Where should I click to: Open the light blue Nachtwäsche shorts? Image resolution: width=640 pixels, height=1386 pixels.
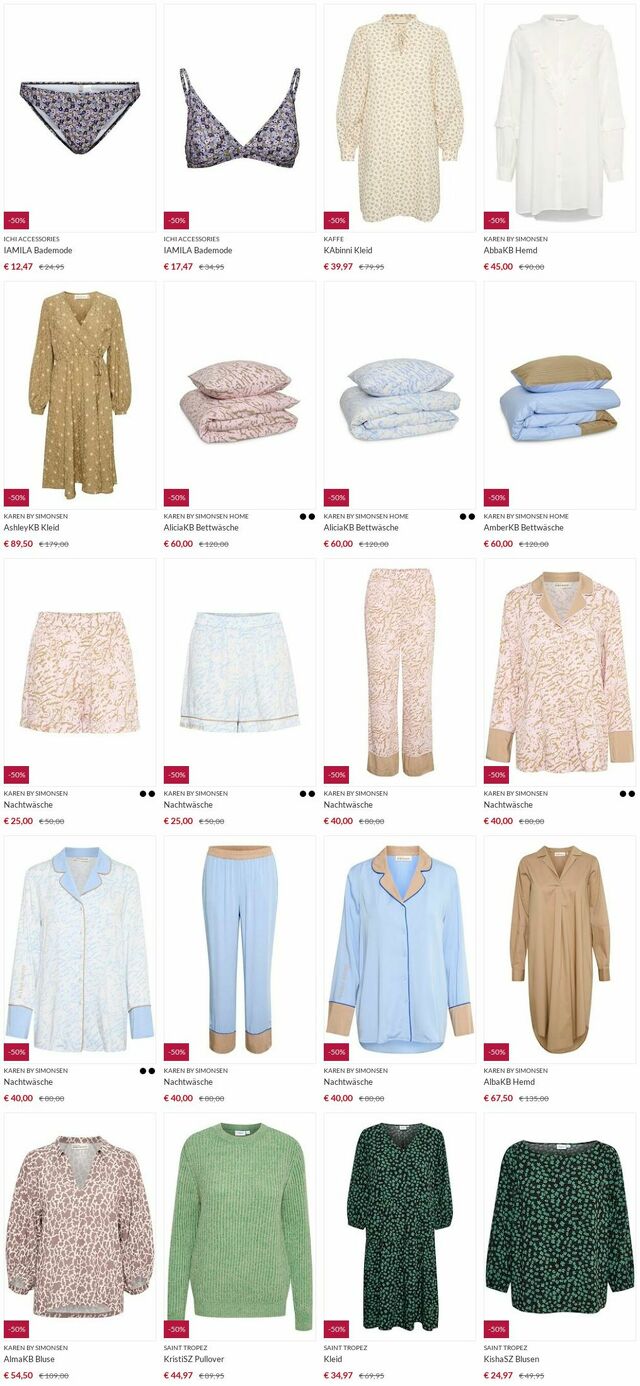[239, 672]
